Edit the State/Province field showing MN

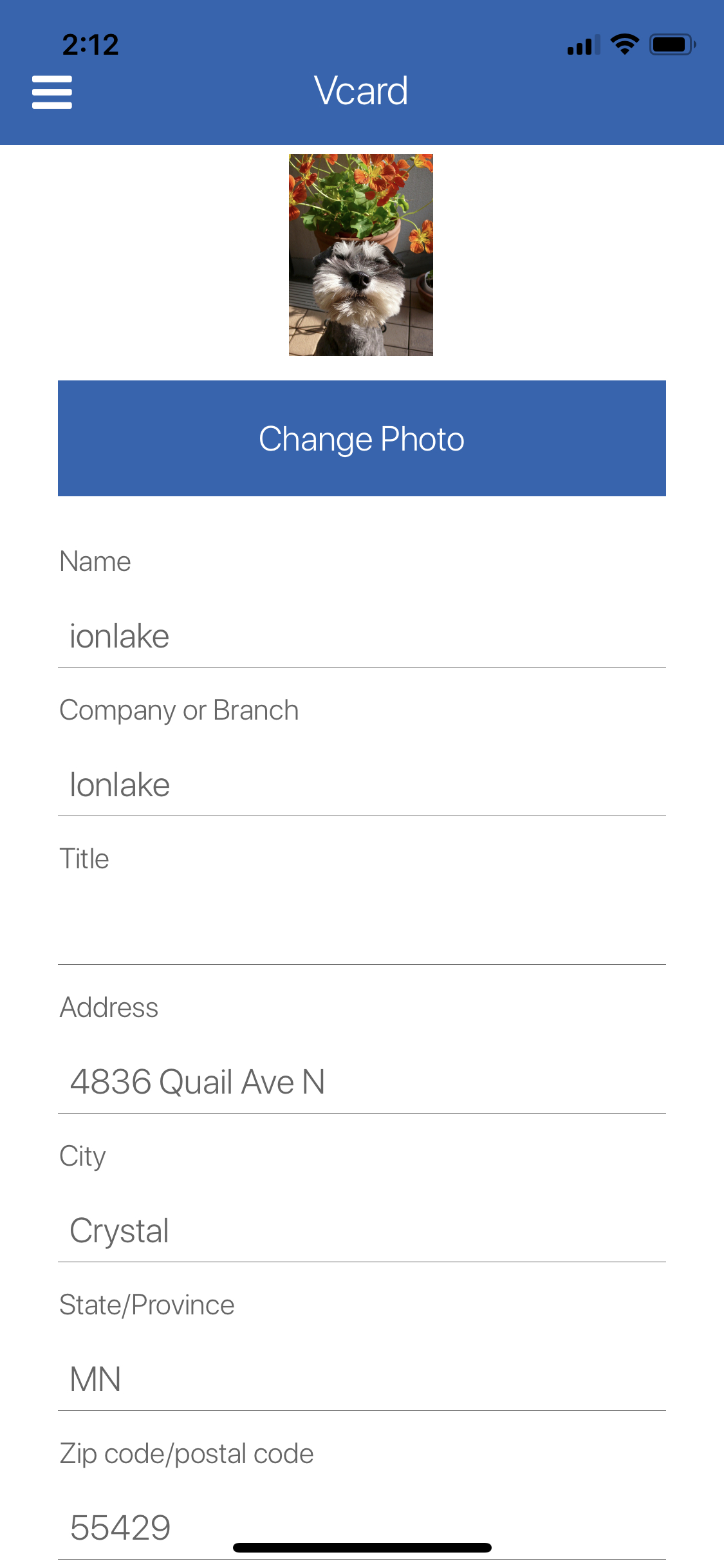coord(362,1379)
